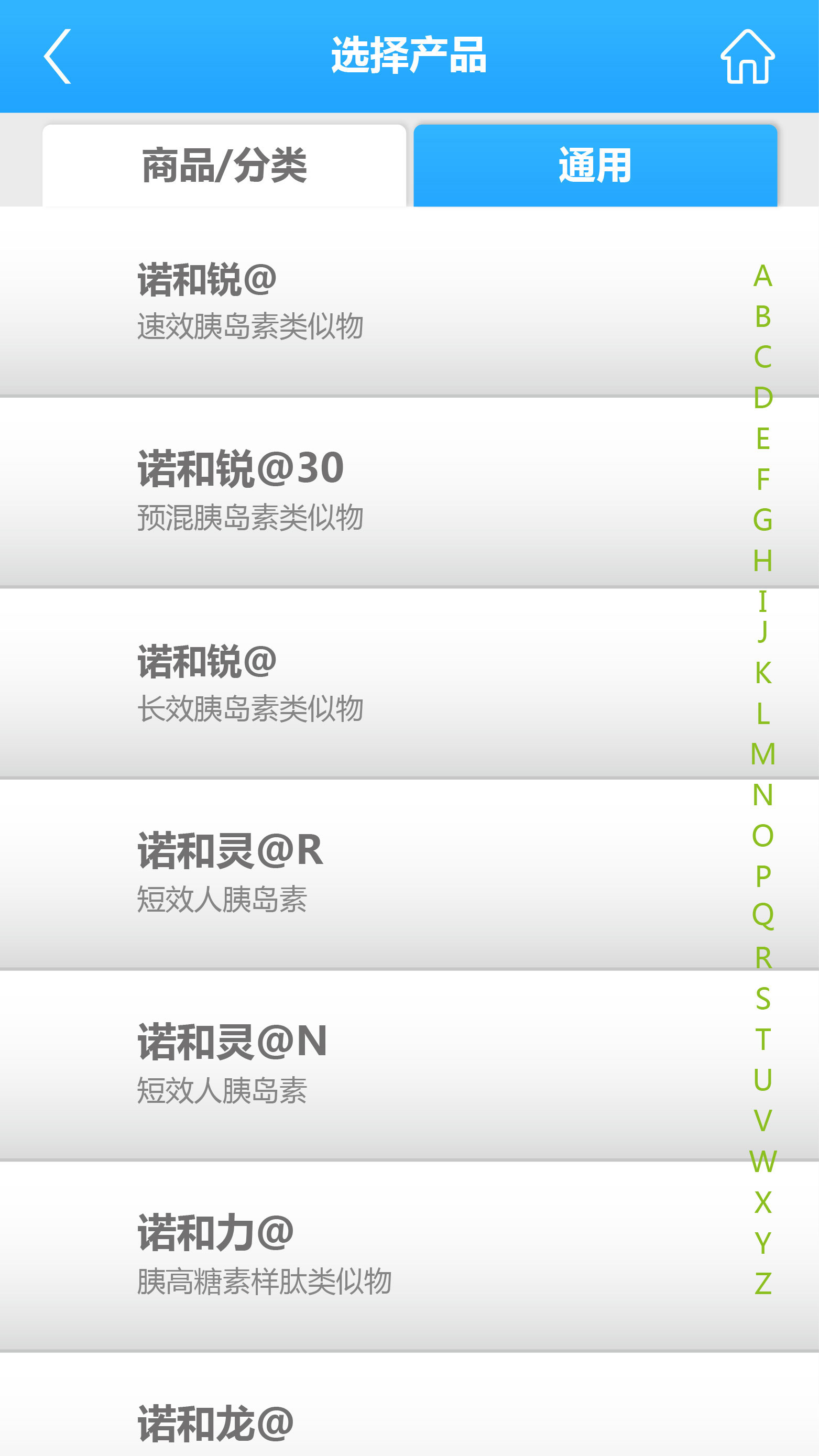Select the 通用 tab

pos(595,166)
